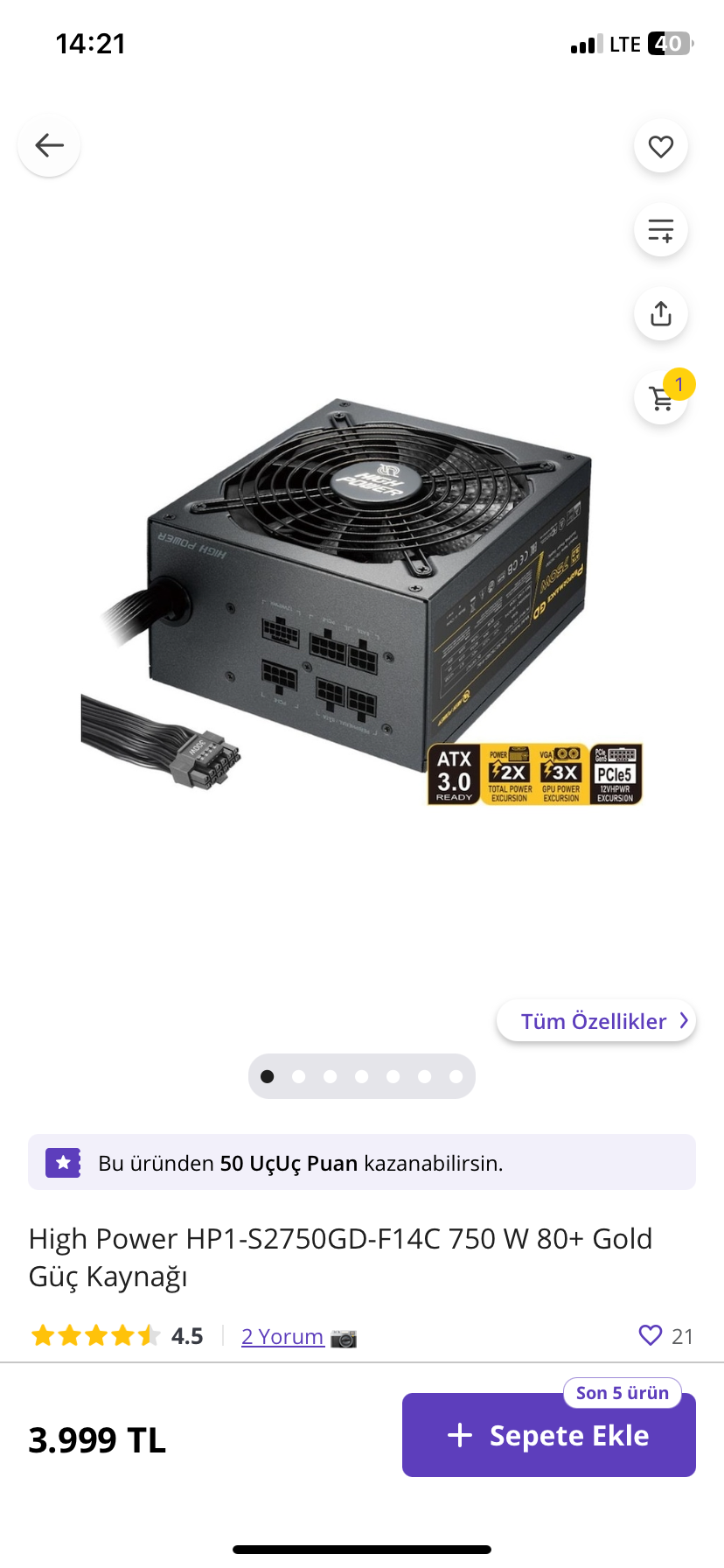Go back using the arrow button
724x1568 pixels.
click(x=49, y=145)
